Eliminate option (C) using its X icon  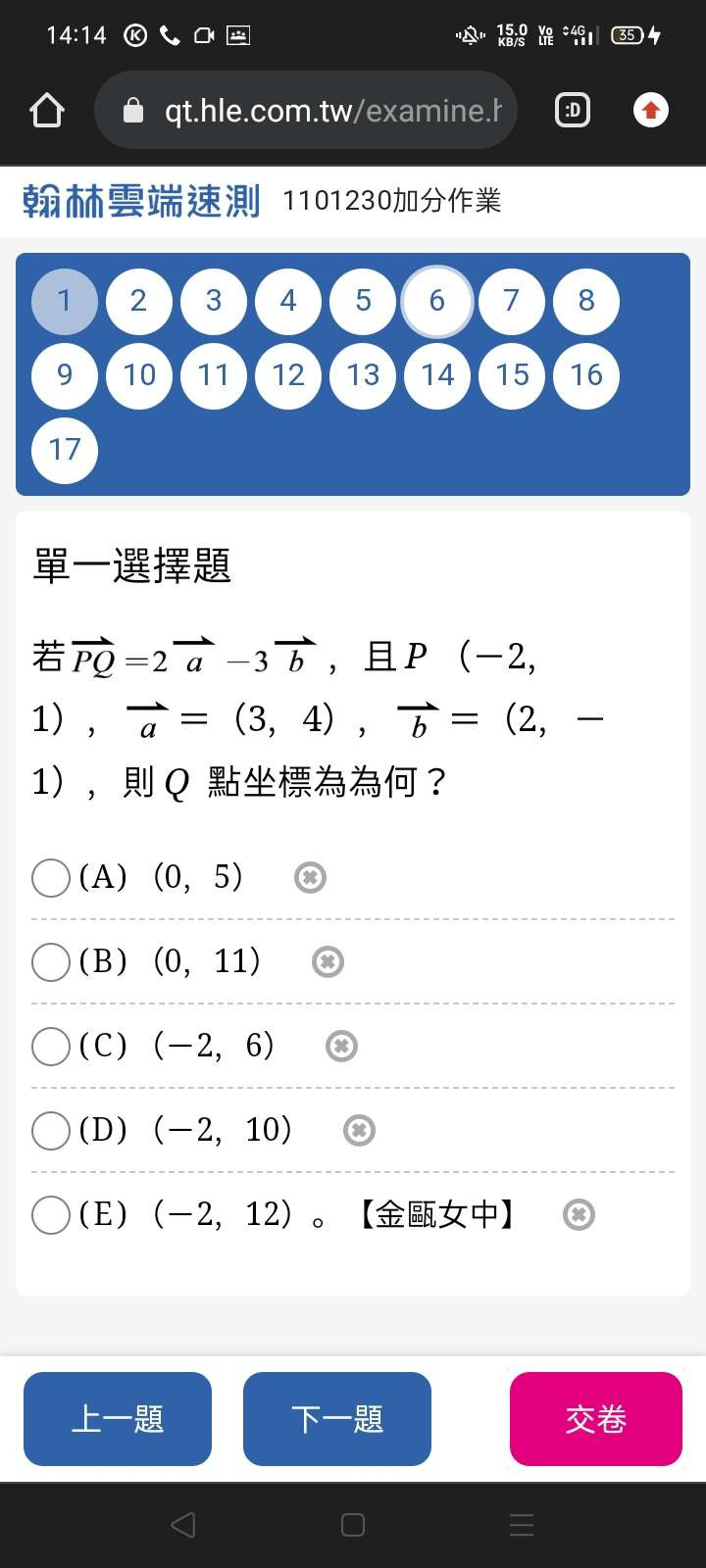pyautogui.click(x=341, y=1047)
